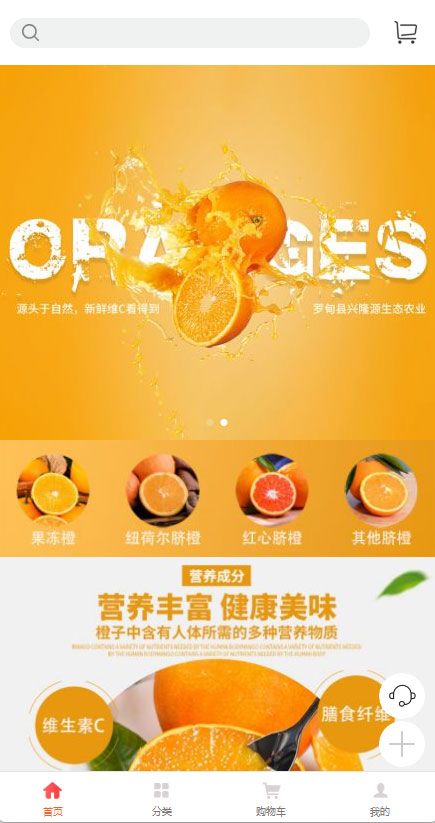Go to the 我的 tab
Image resolution: width=435 pixels, height=823 pixels.
pyautogui.click(x=380, y=799)
